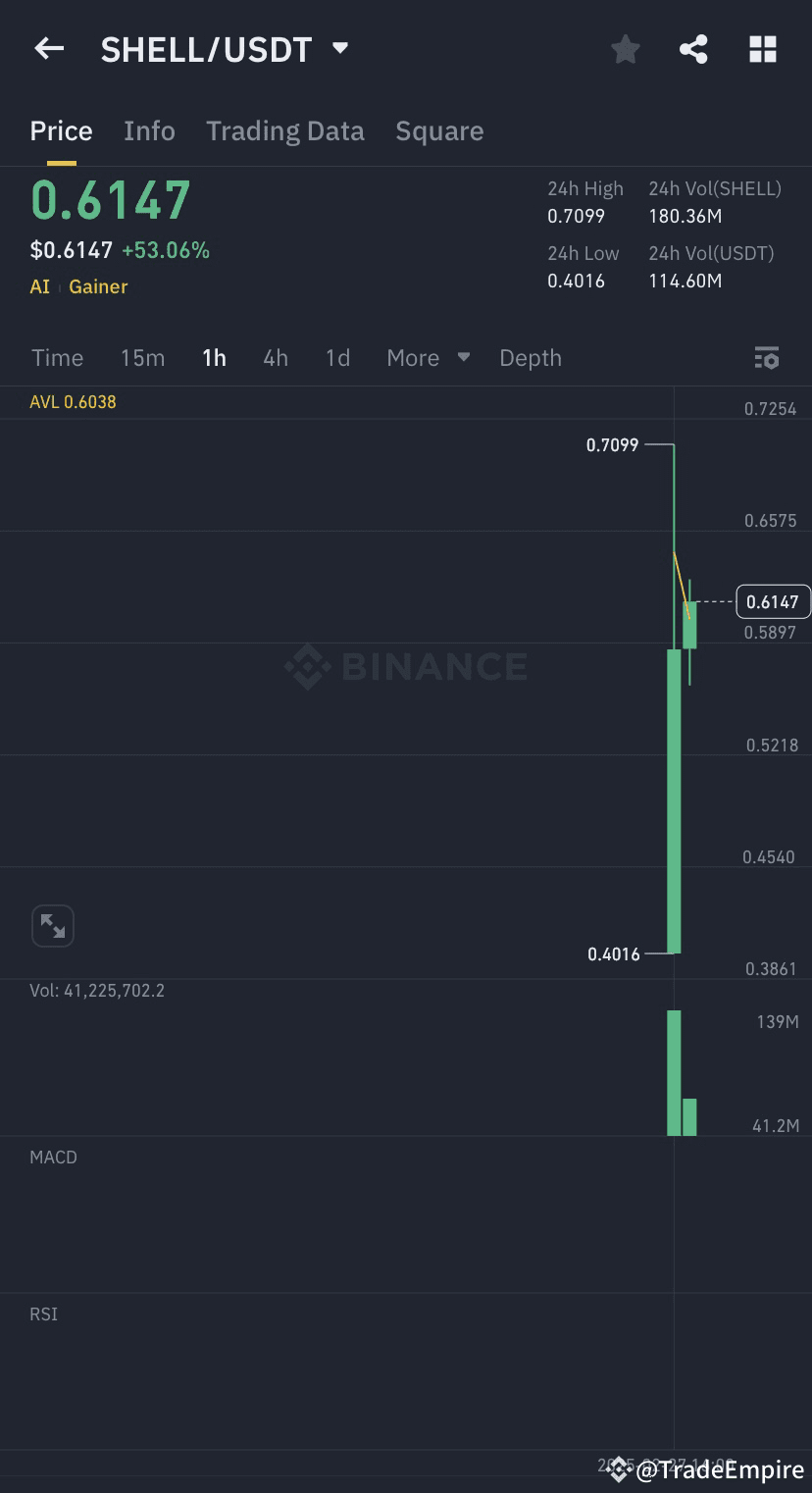The image size is (812, 1493).
Task: Open the grid layout icon top right
Action: coord(762,48)
